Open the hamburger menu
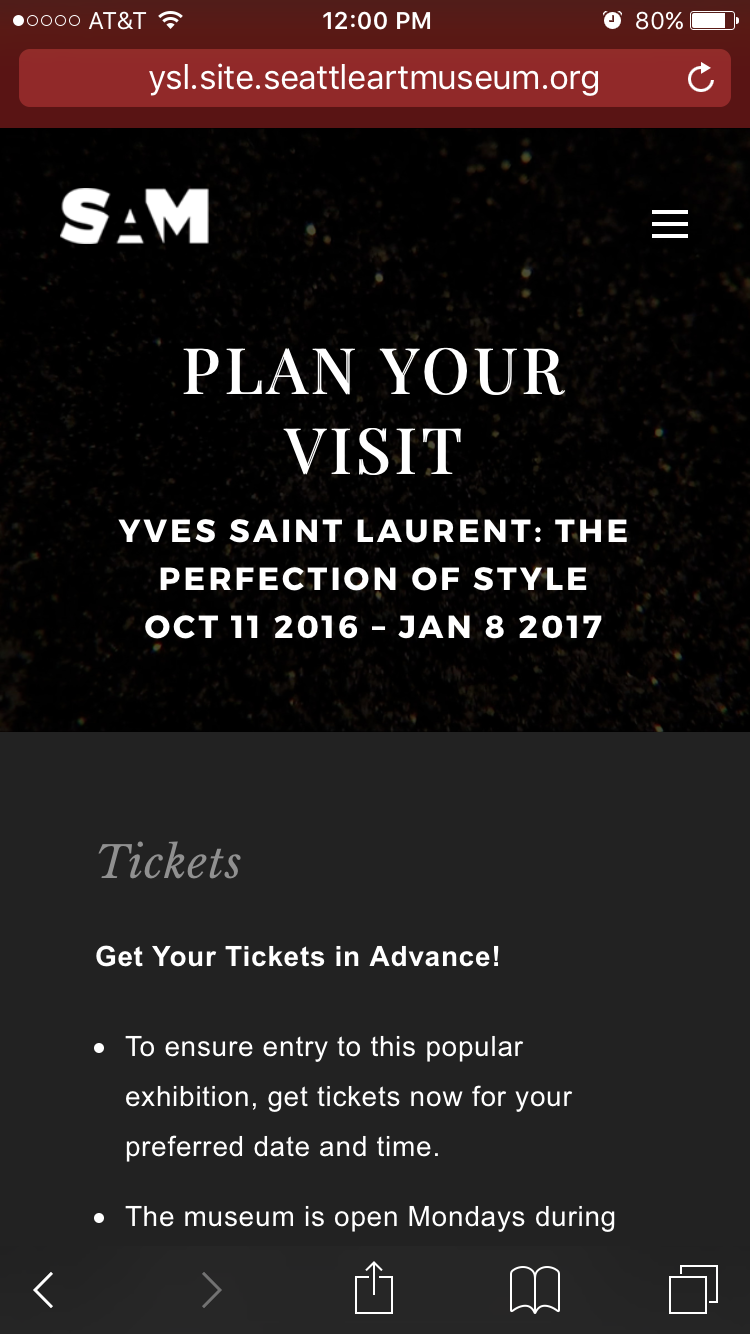Screen dimensions: 750x1334 (x=670, y=223)
